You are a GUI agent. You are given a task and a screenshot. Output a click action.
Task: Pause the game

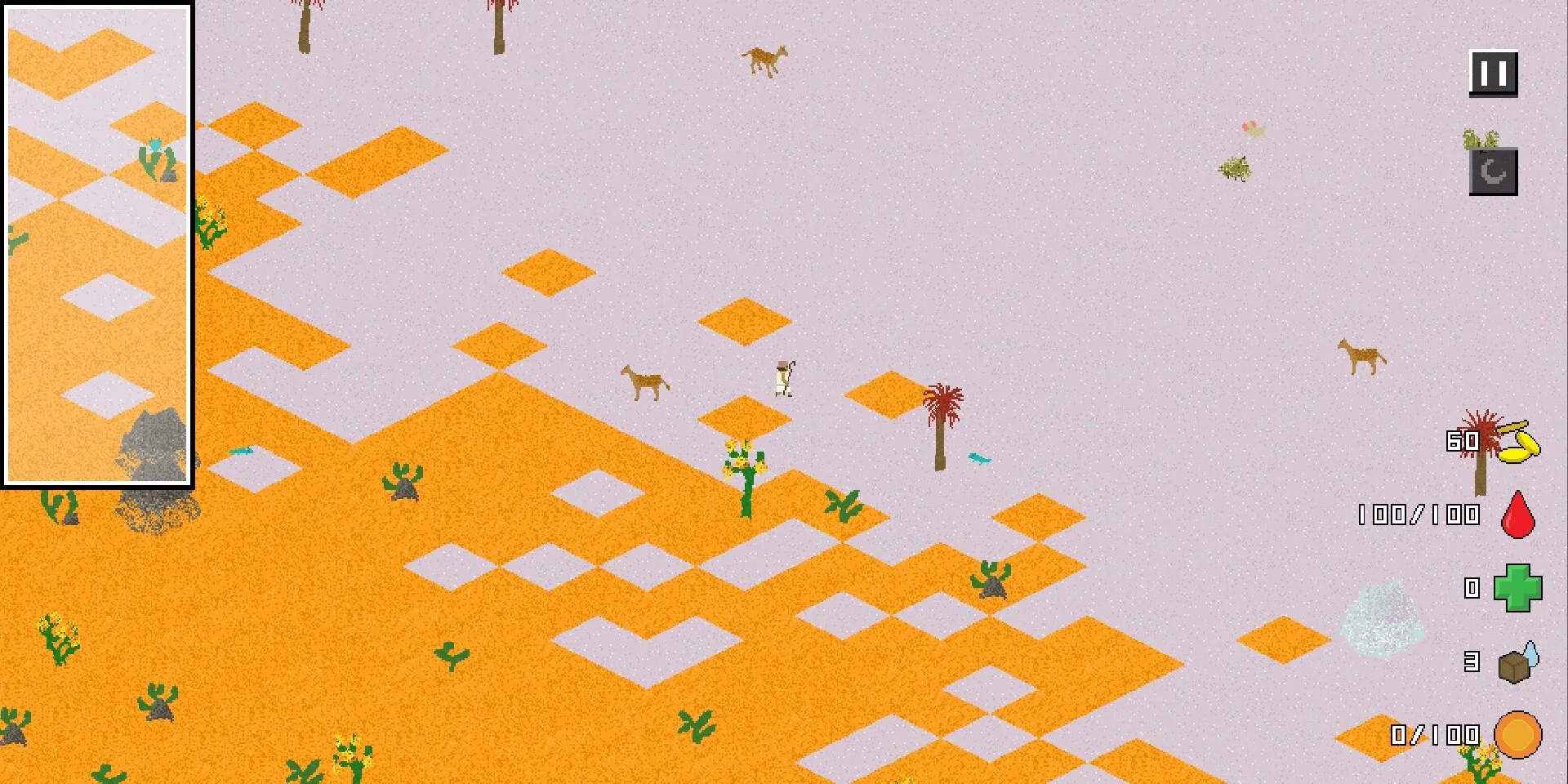1493,73
